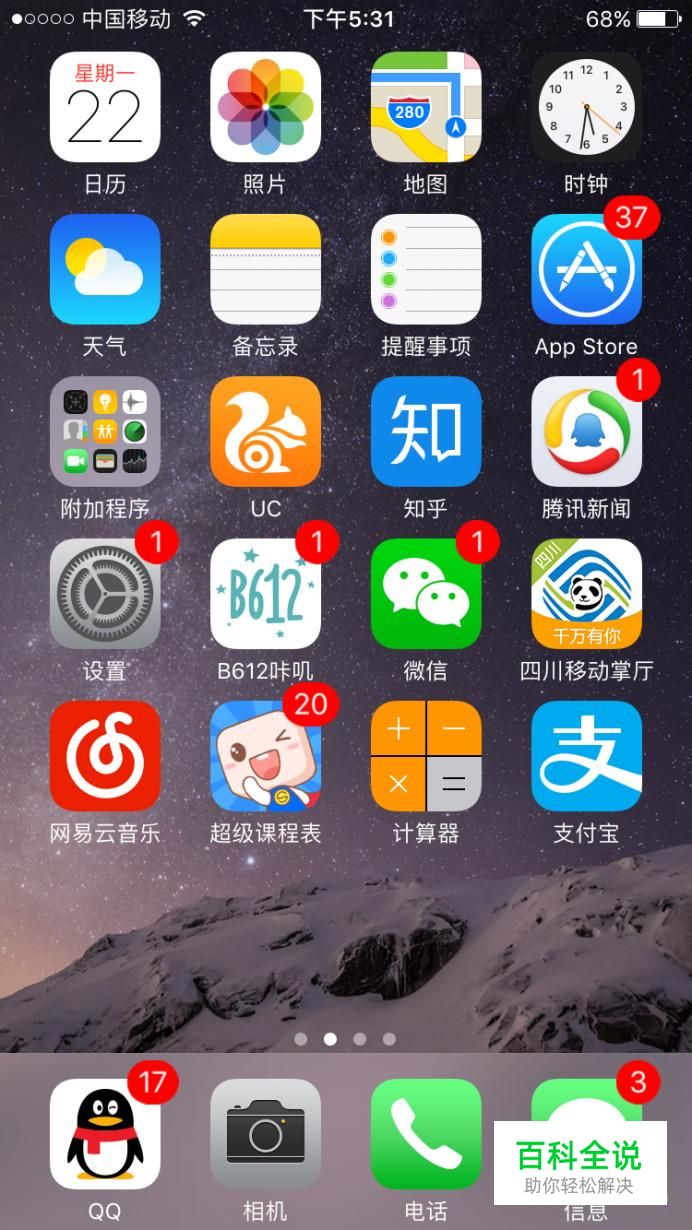
Task: Open QQ from the dock
Action: pos(105,1134)
